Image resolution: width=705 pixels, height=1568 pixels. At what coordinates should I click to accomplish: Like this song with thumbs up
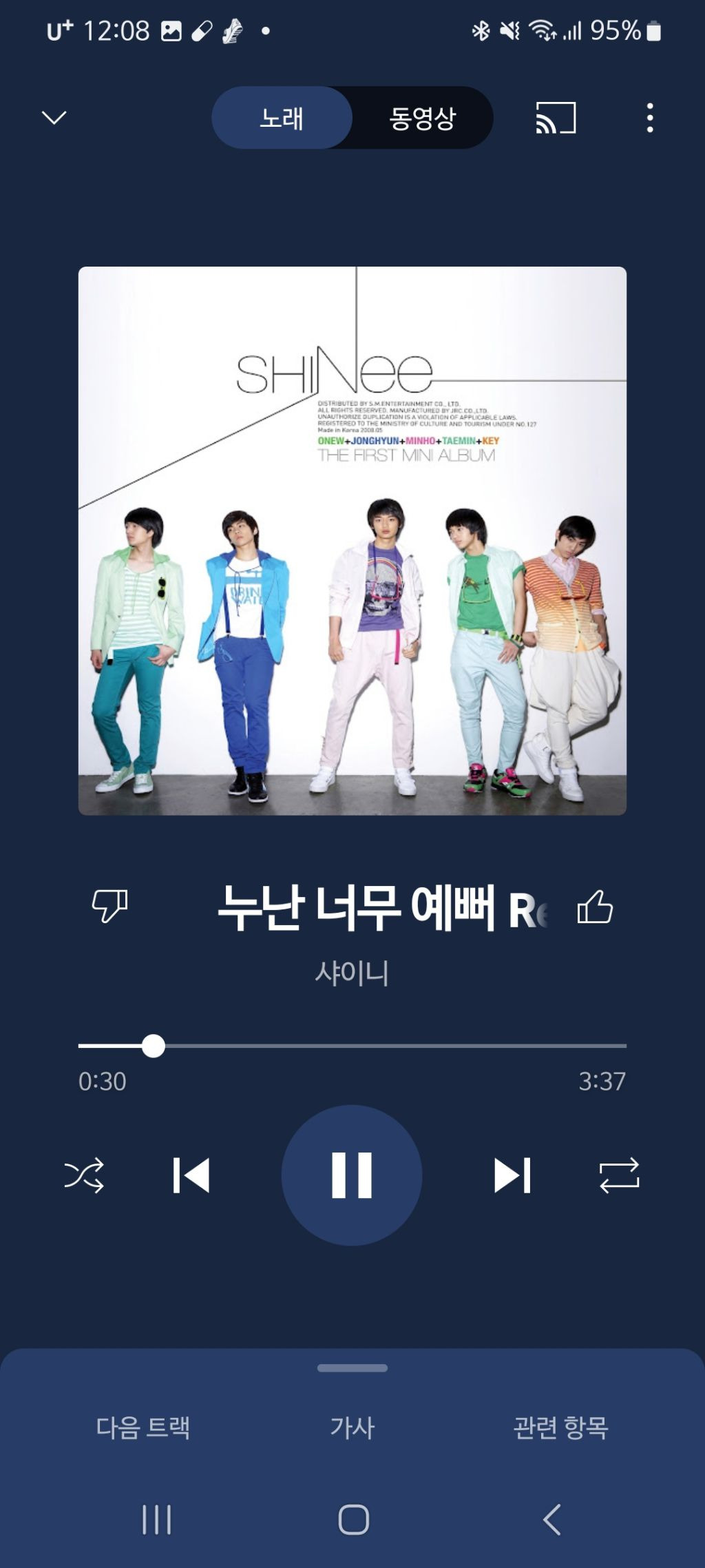click(595, 906)
